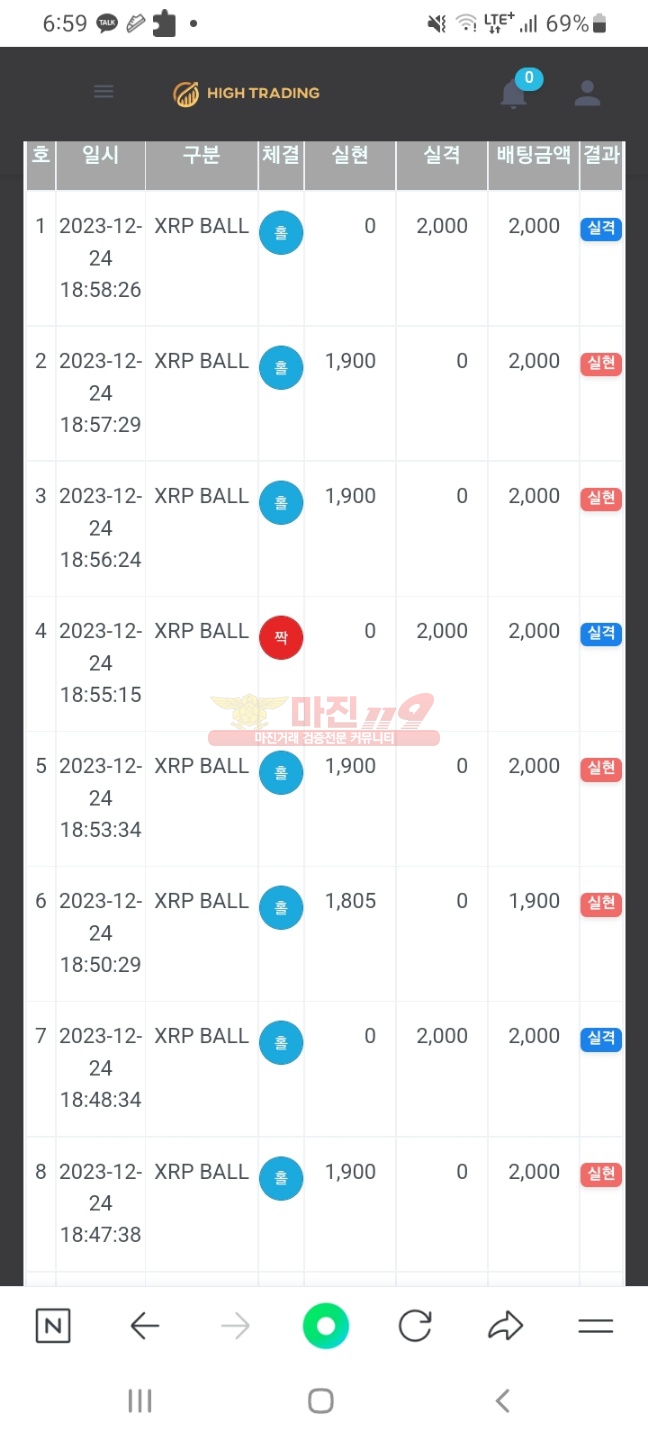
Task: Reload the current page
Action: (x=415, y=1327)
